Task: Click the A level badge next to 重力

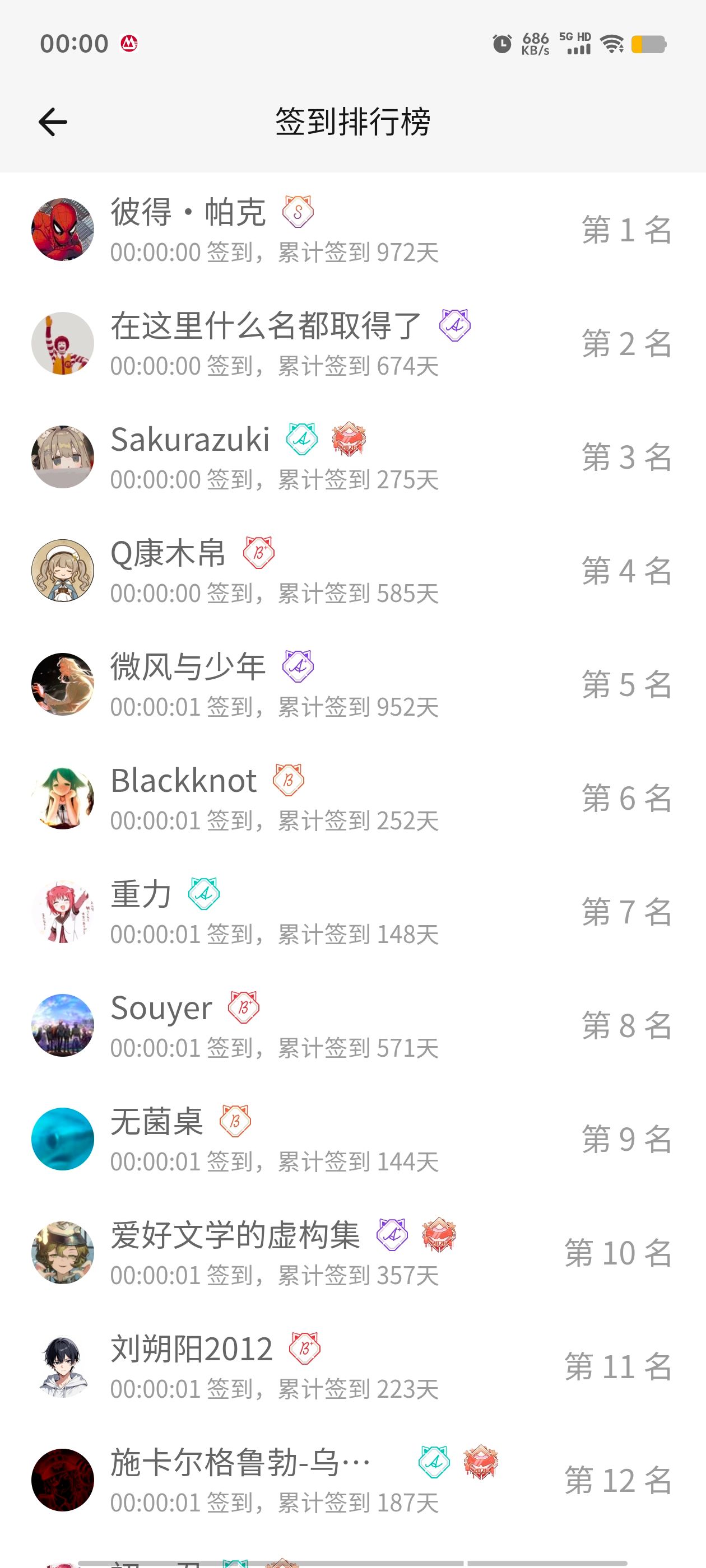Action: click(203, 894)
